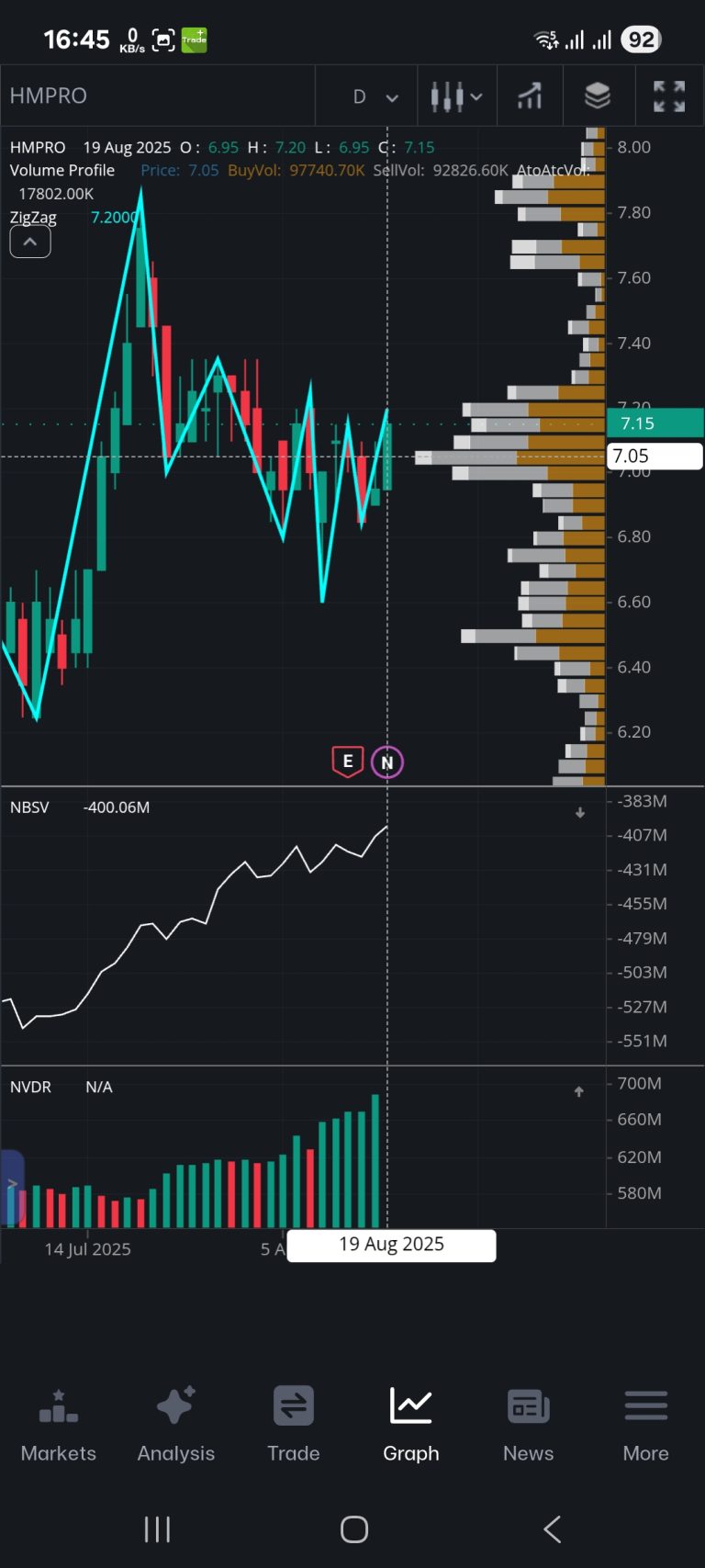Go back with system back button

coord(552,1529)
